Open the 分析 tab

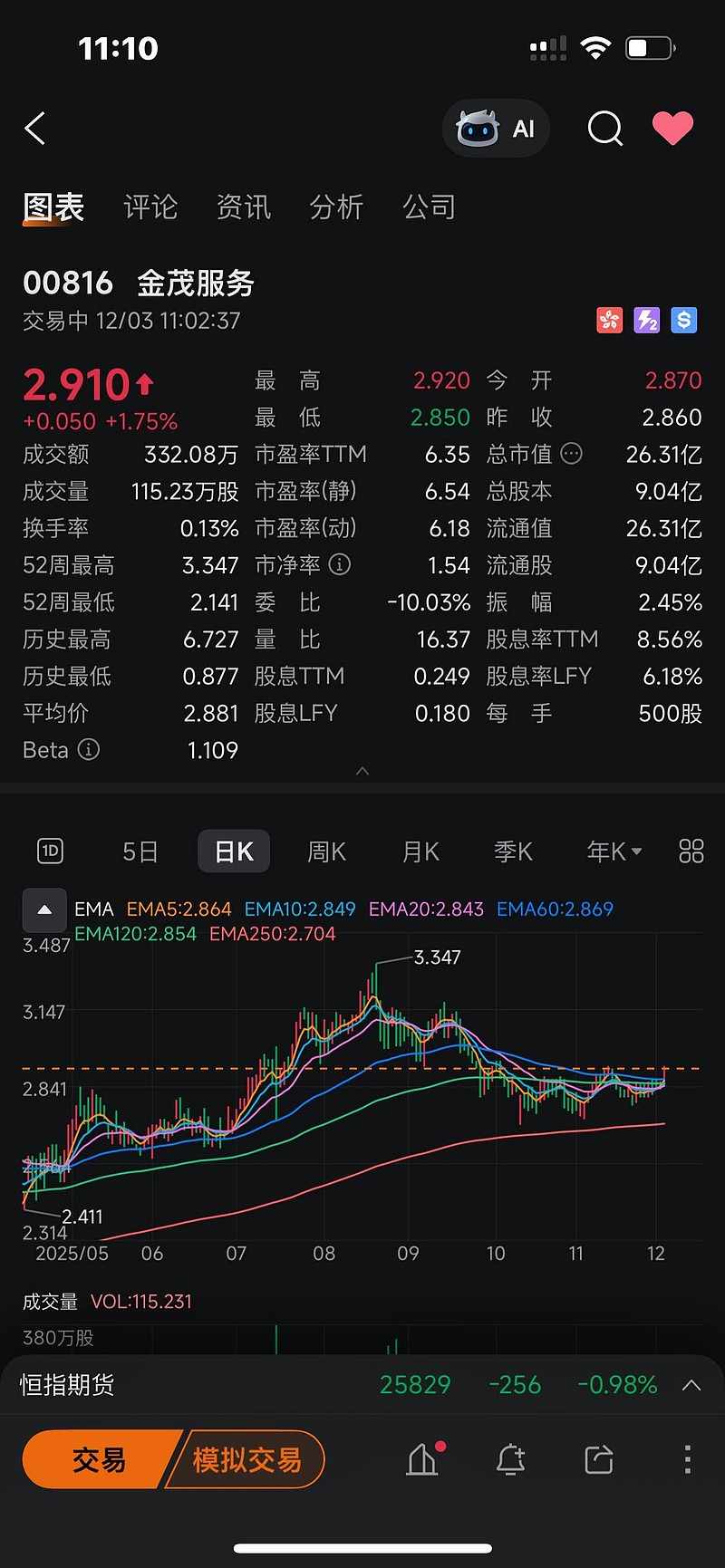pyautogui.click(x=336, y=207)
